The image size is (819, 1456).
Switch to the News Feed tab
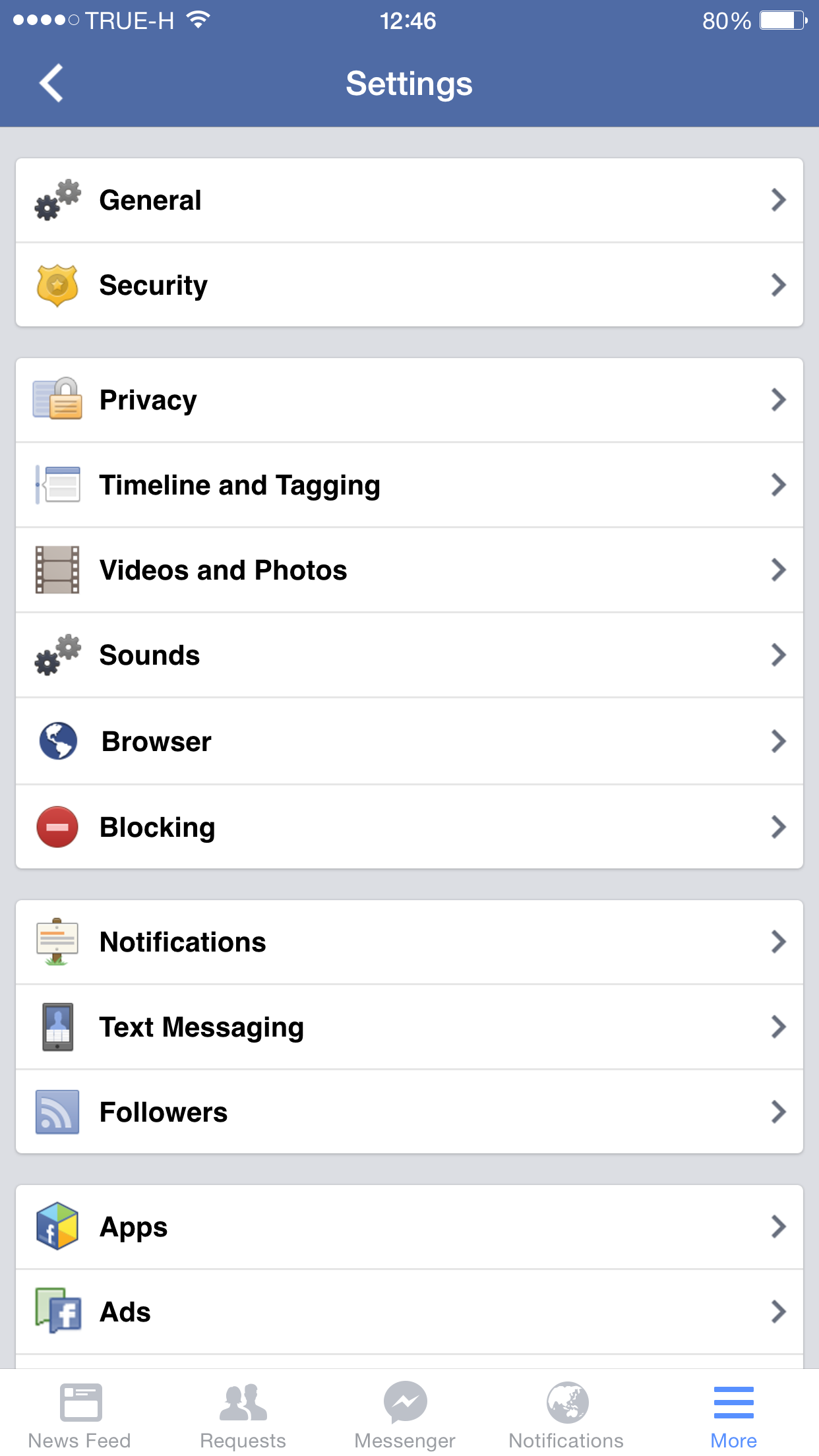pos(80,1414)
